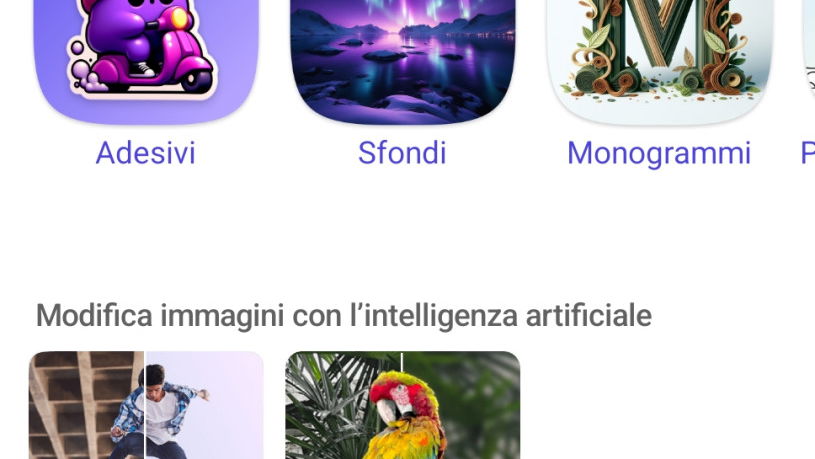Open the dancing man background-edit card
The width and height of the screenshot is (815, 459).
[x=146, y=405]
